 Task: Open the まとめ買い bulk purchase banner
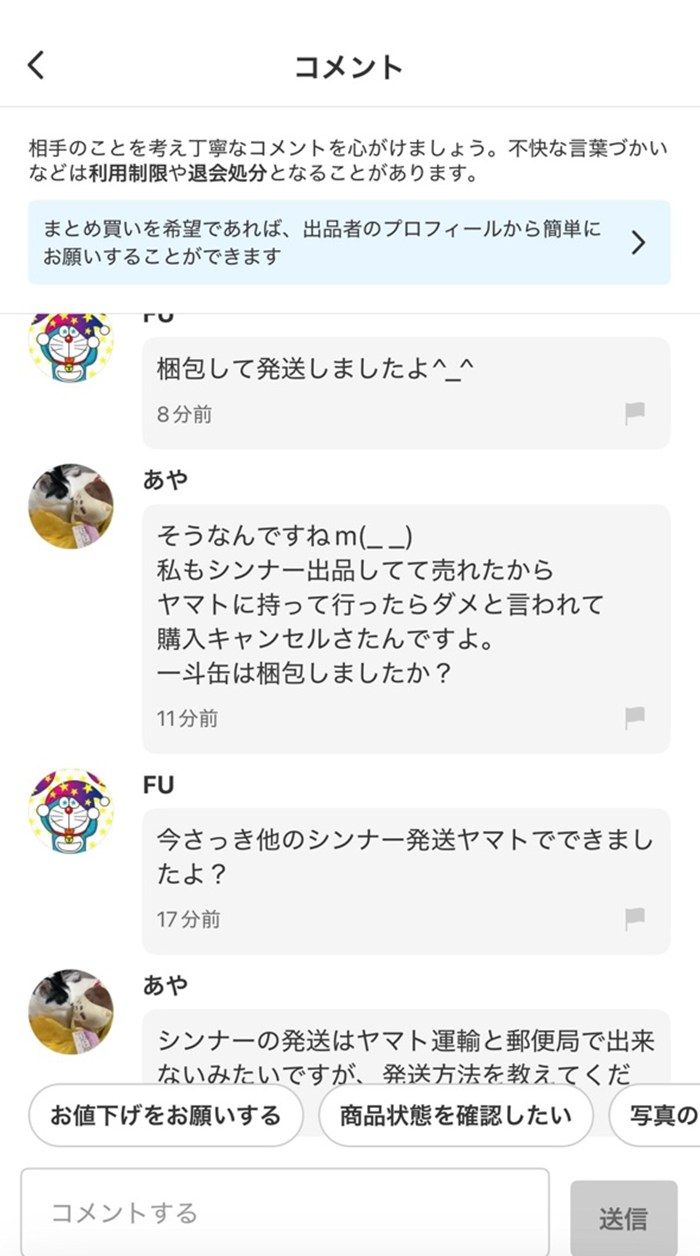pos(349,242)
